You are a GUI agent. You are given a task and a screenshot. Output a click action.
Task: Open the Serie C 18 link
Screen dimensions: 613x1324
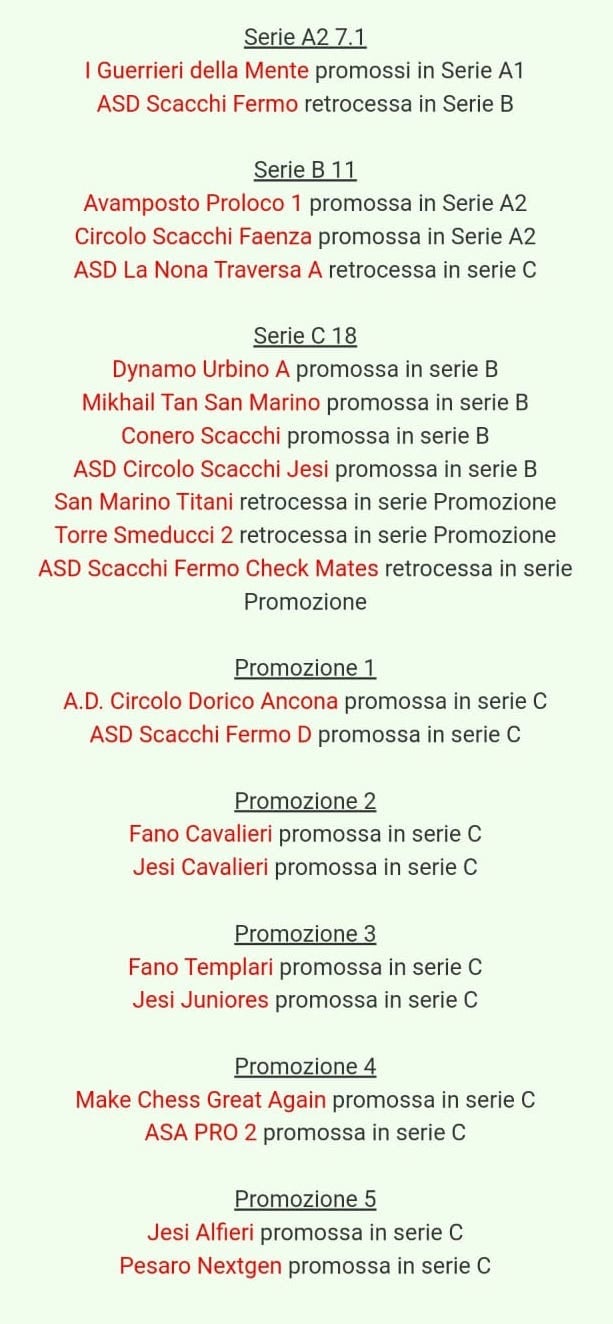pyautogui.click(x=305, y=336)
